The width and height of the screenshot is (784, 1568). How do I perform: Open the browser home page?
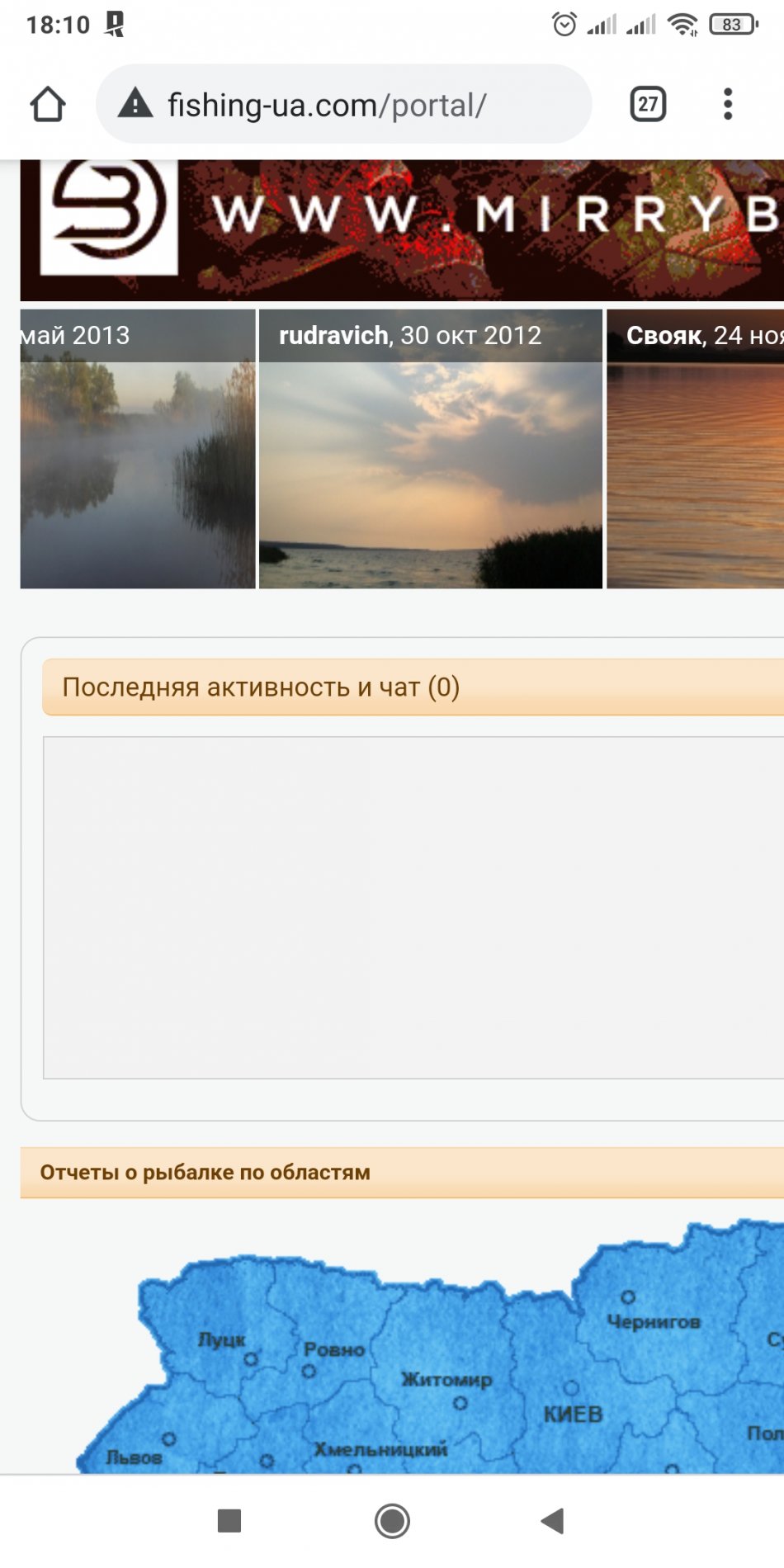click(x=47, y=105)
